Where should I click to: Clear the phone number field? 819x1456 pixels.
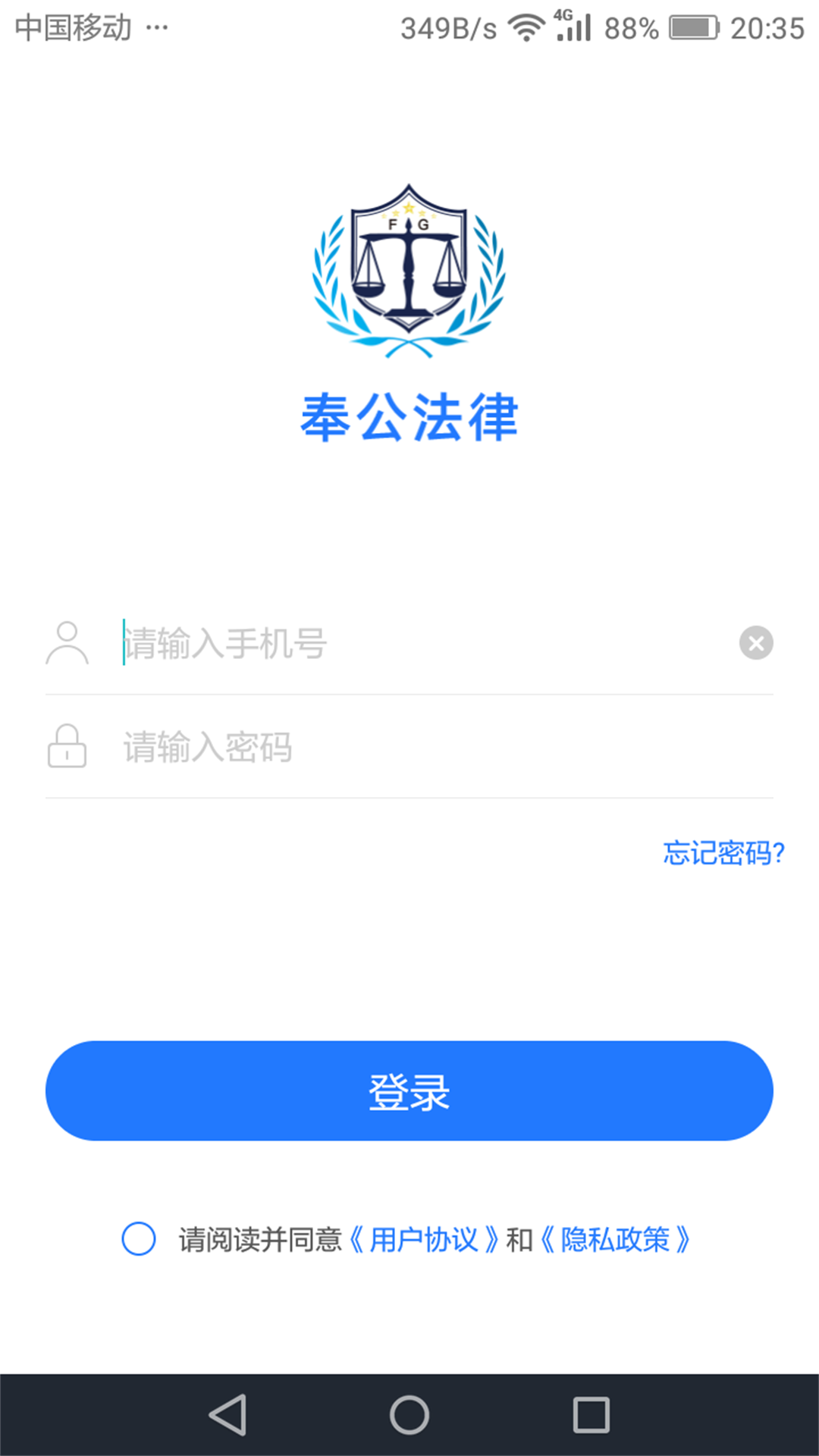tap(756, 643)
